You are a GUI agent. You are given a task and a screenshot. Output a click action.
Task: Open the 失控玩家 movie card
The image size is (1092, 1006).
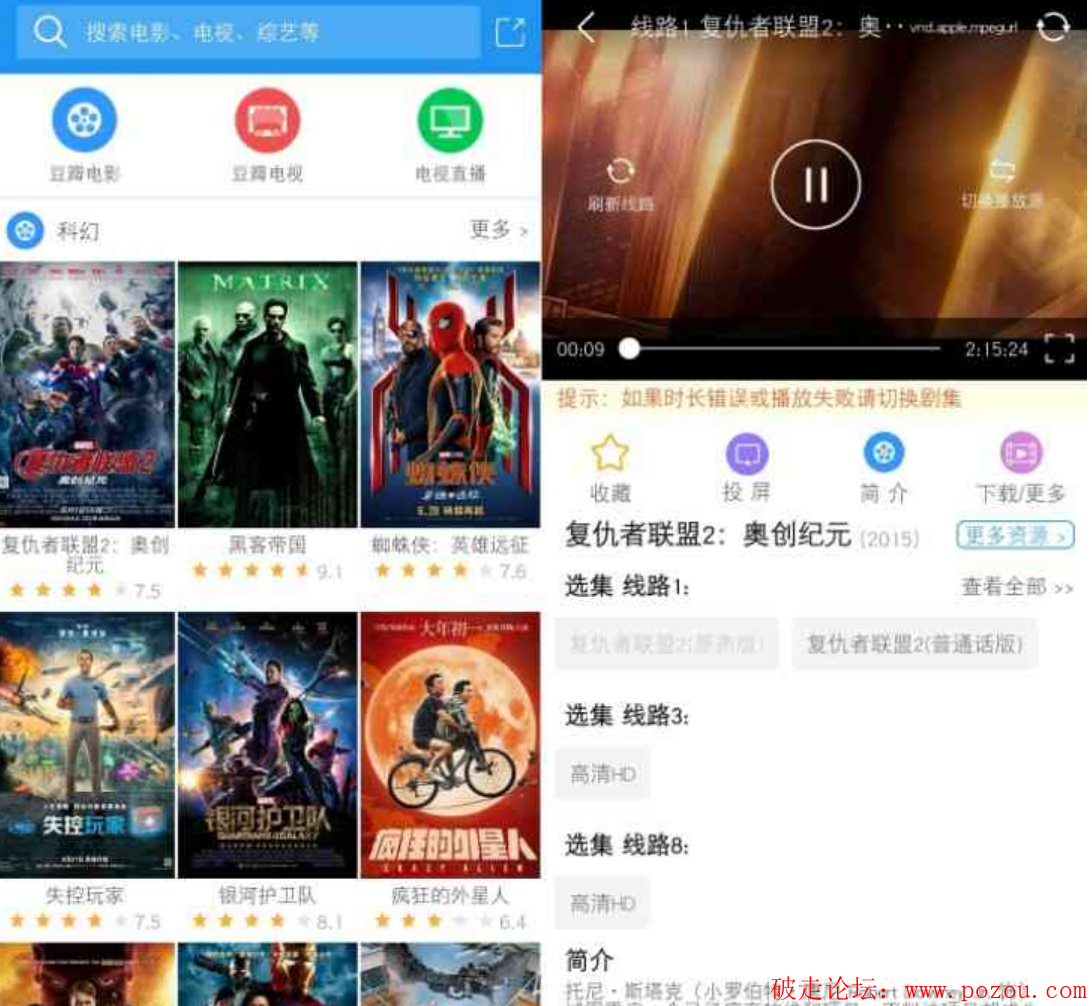coord(87,745)
